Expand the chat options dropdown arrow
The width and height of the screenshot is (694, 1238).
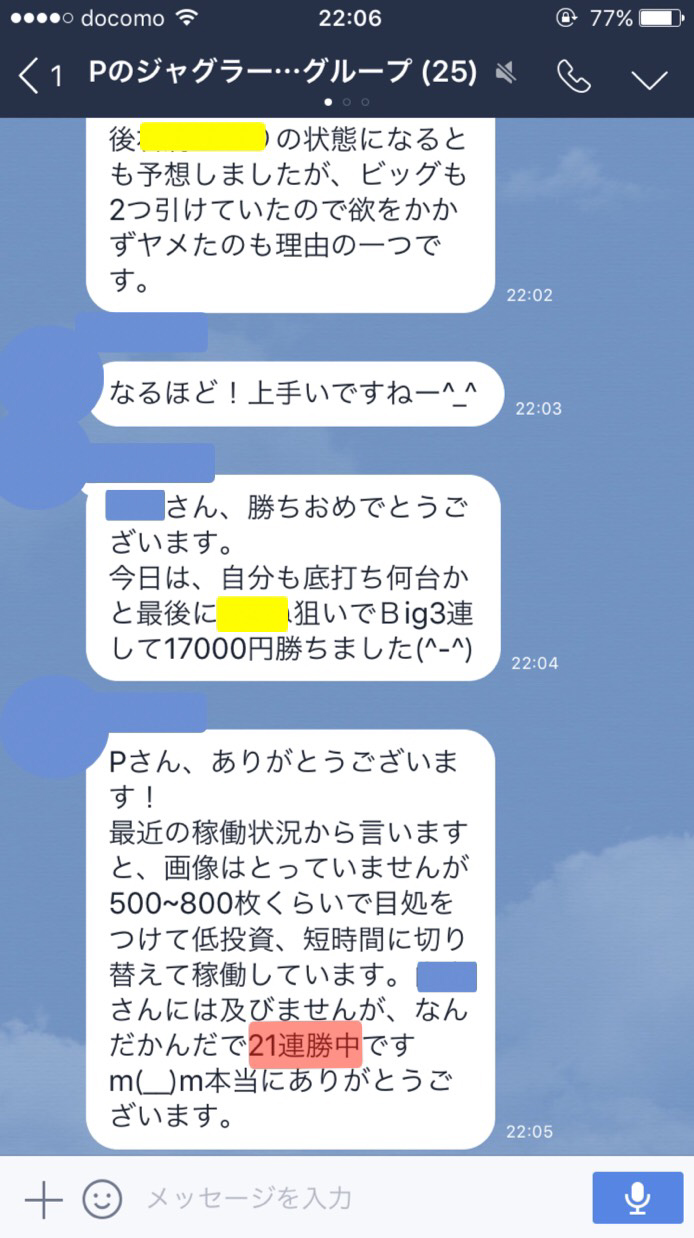650,78
